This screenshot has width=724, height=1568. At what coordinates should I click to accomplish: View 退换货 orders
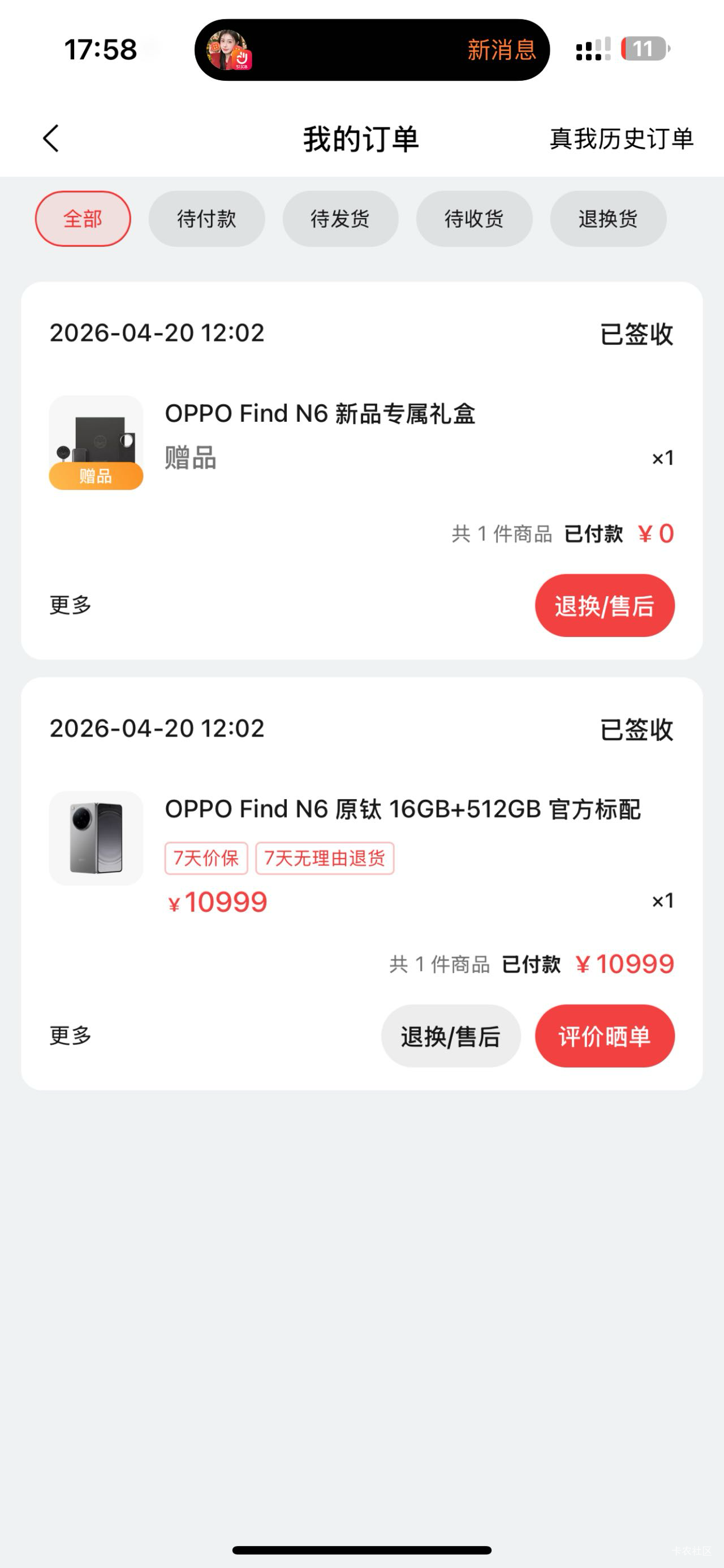(x=607, y=219)
